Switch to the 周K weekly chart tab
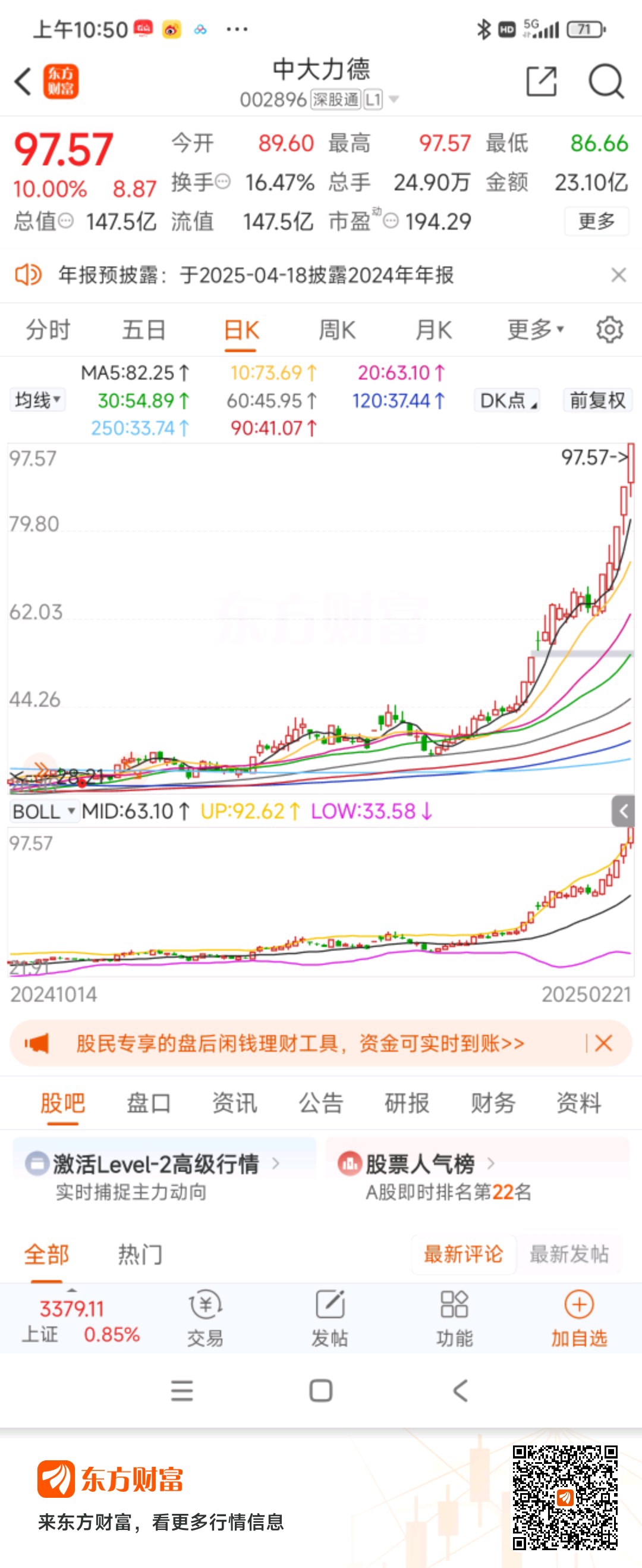642x1568 pixels. tap(337, 330)
